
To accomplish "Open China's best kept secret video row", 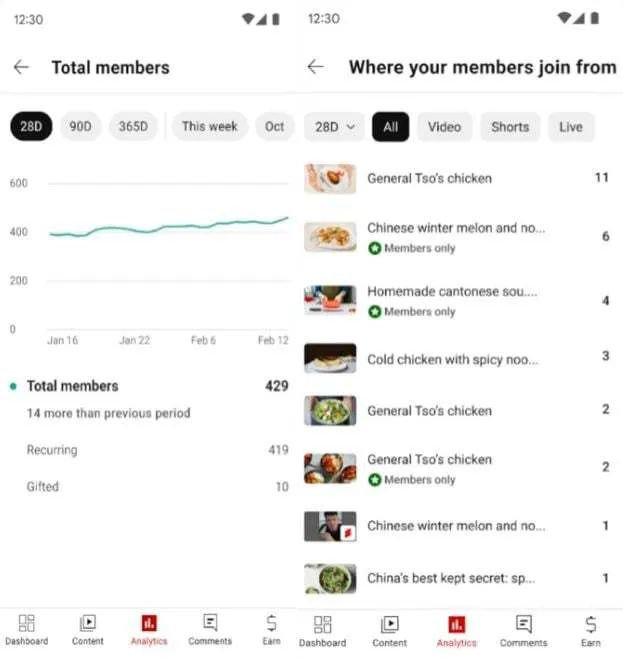I will tap(450, 578).
